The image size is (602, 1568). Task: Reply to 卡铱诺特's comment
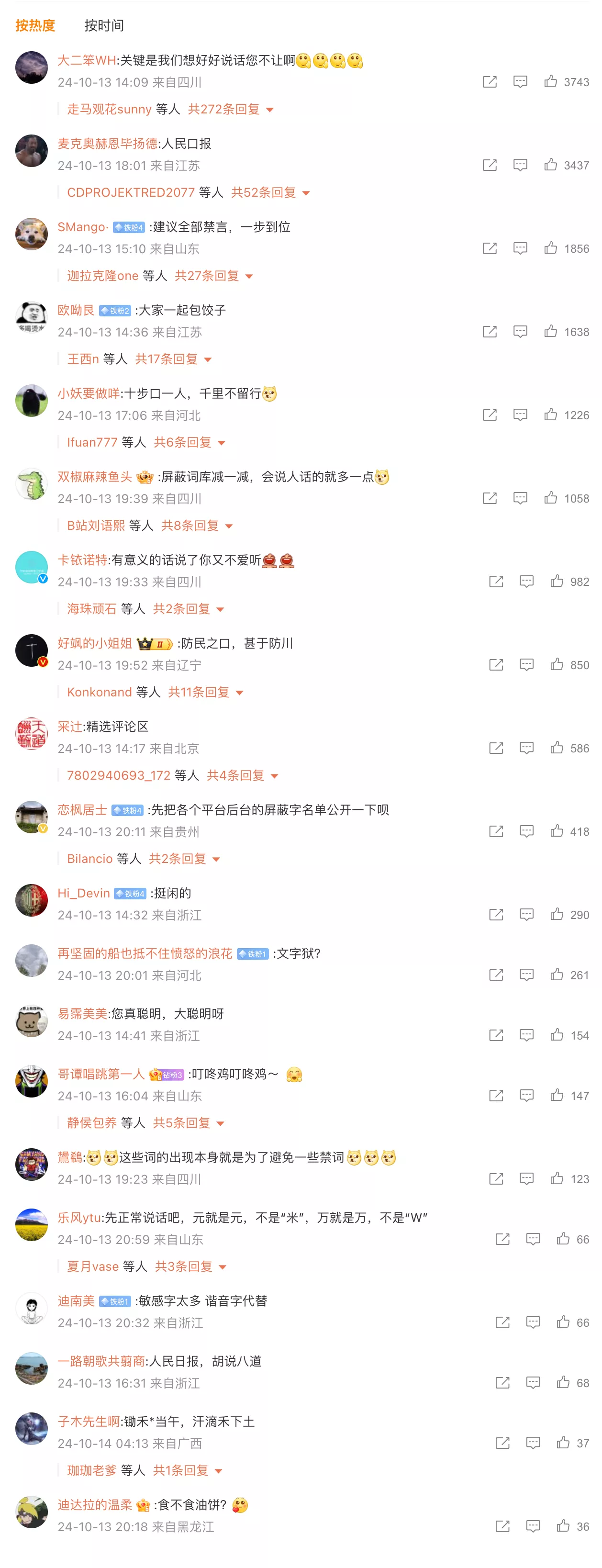click(x=526, y=582)
